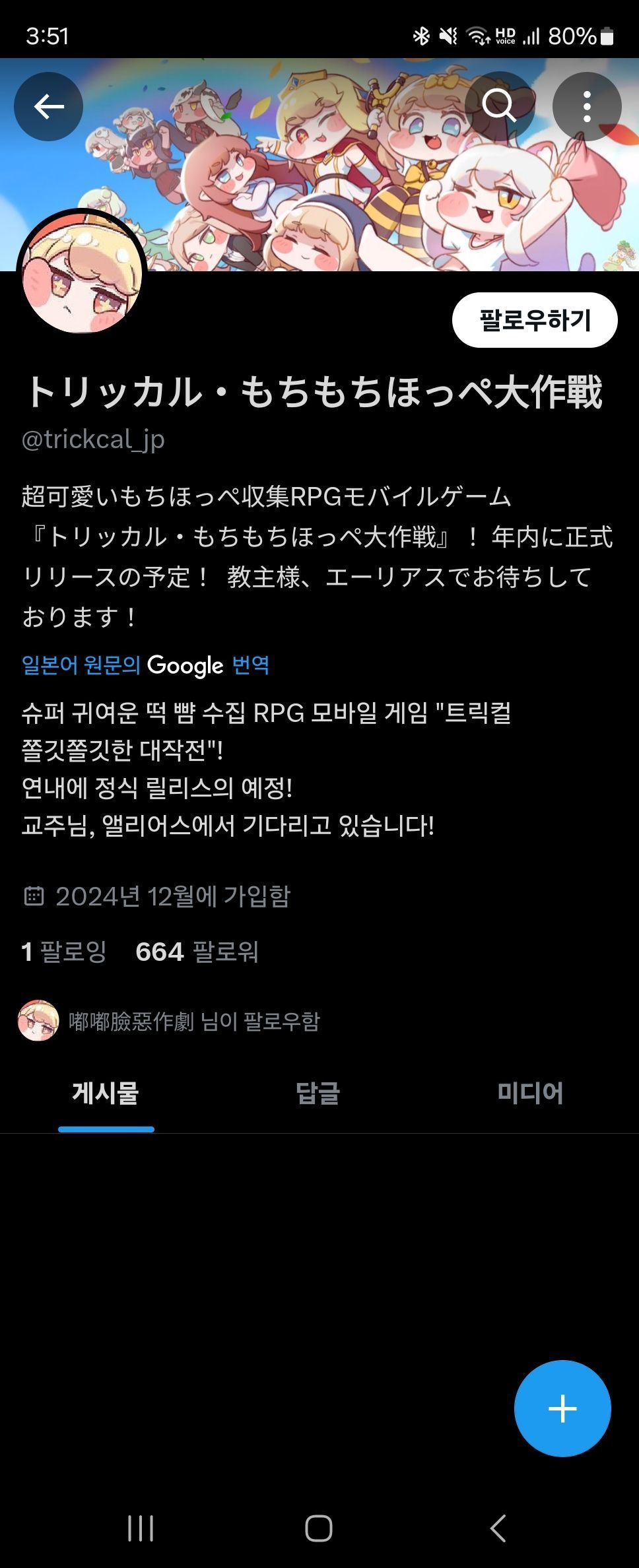This screenshot has height=1568, width=639.
Task: Search within this profile
Action: (x=499, y=106)
